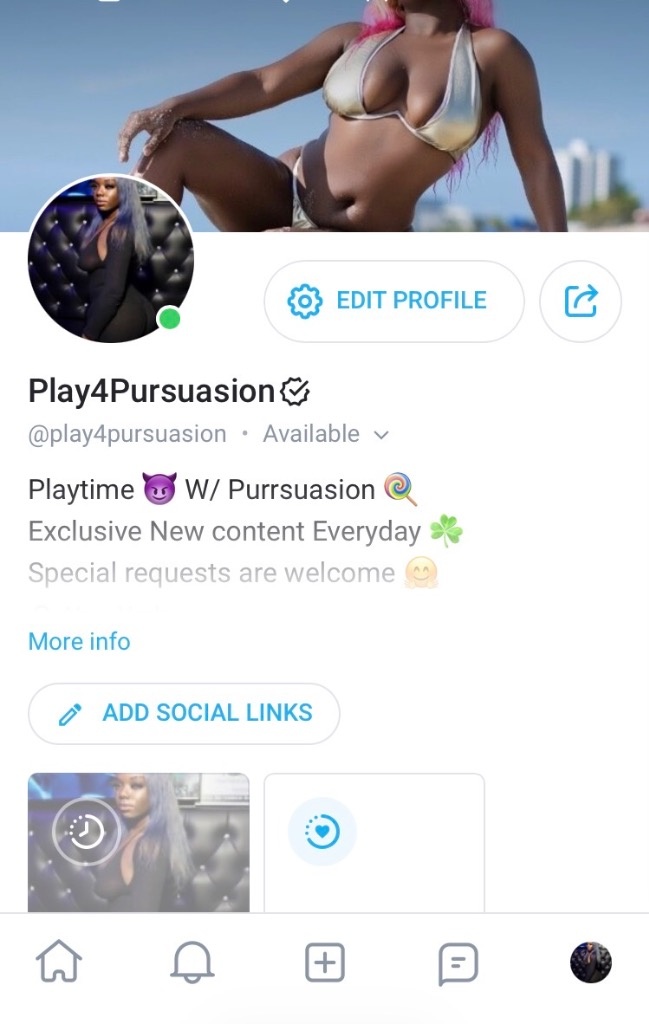
Task: Open the highlights tile with heart icon
Action: (374, 840)
